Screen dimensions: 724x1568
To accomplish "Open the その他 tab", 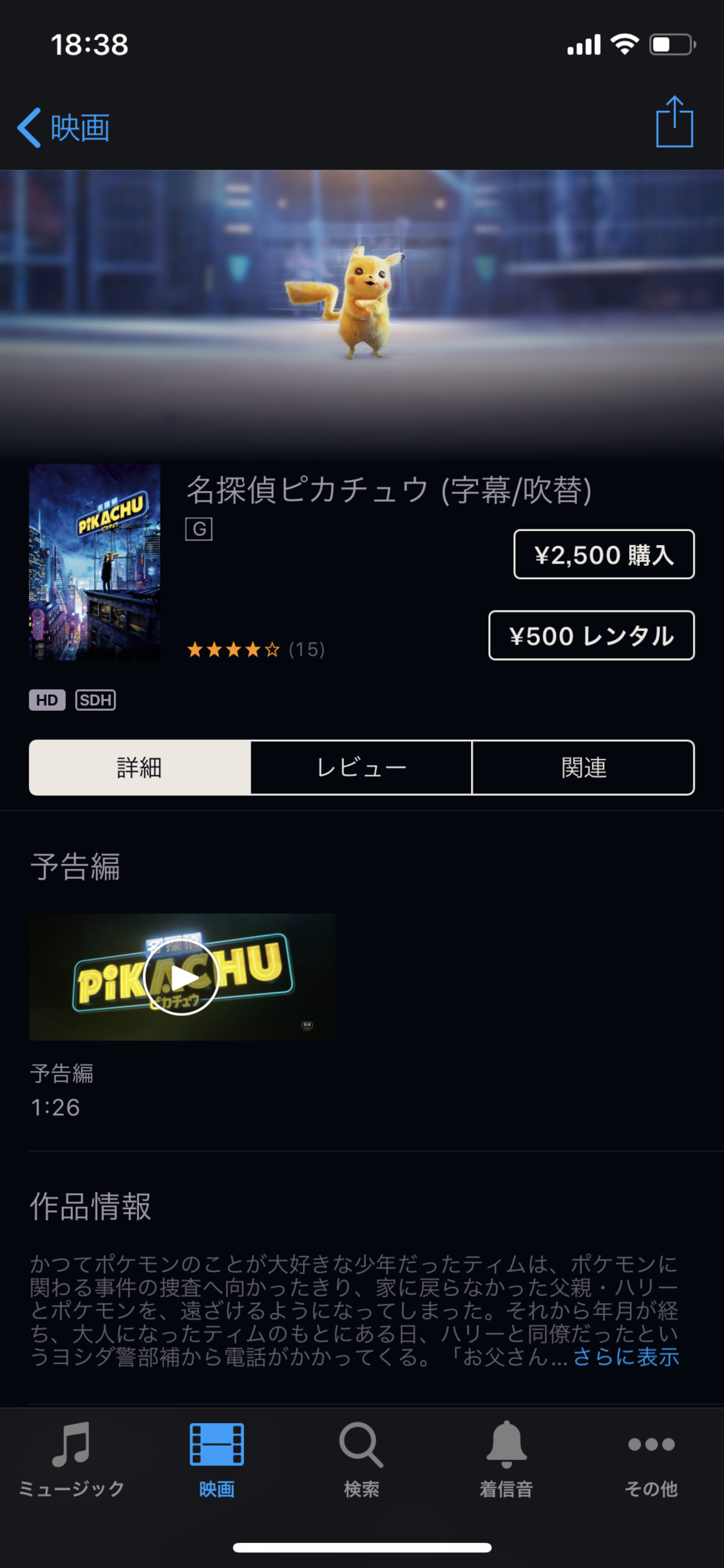I will pyautogui.click(x=651, y=1460).
